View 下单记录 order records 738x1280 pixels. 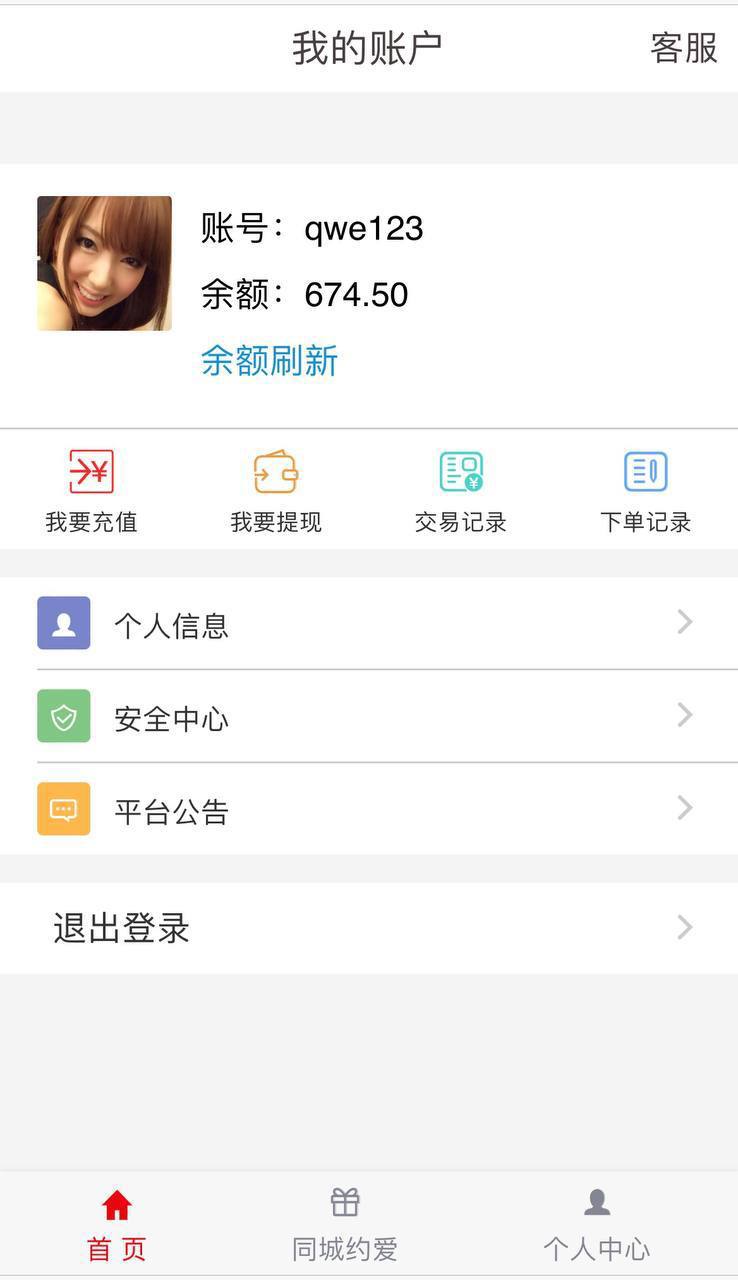tap(645, 492)
